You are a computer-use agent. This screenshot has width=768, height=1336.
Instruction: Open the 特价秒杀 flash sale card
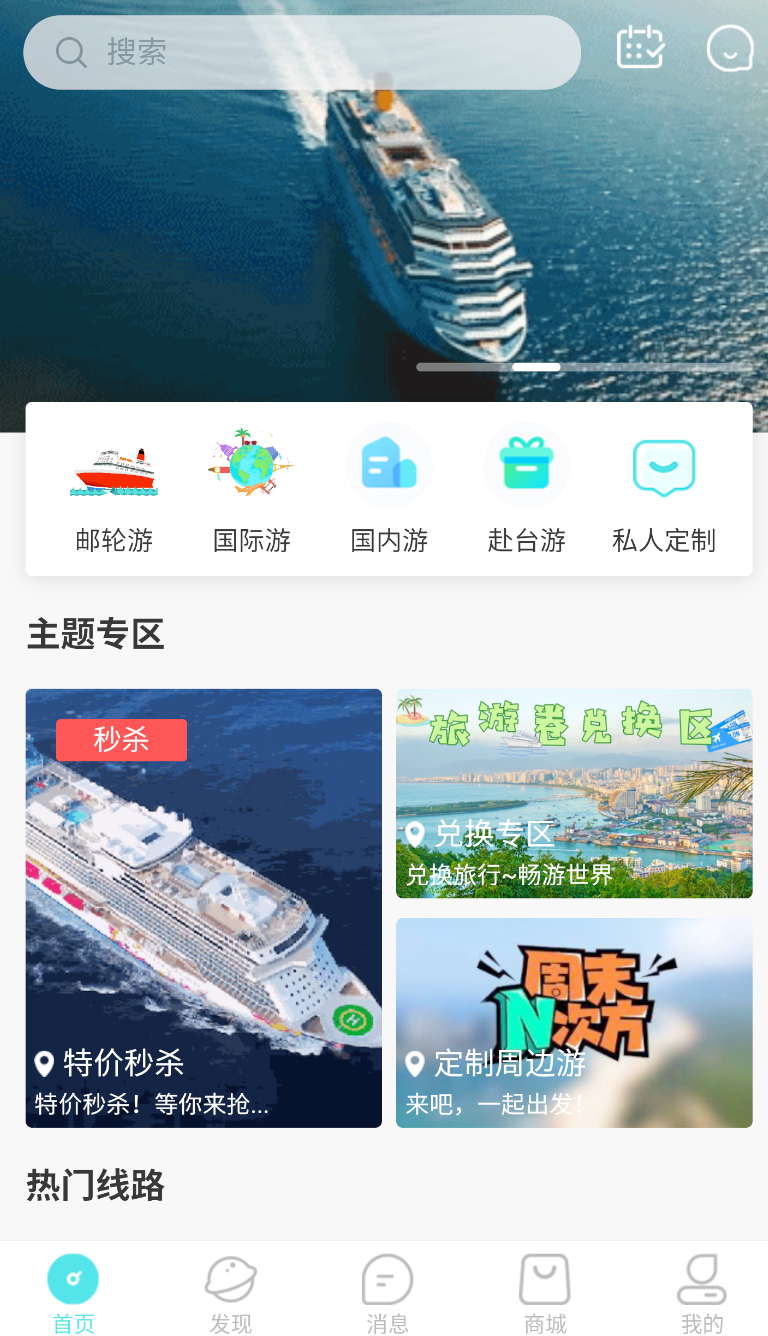point(204,908)
